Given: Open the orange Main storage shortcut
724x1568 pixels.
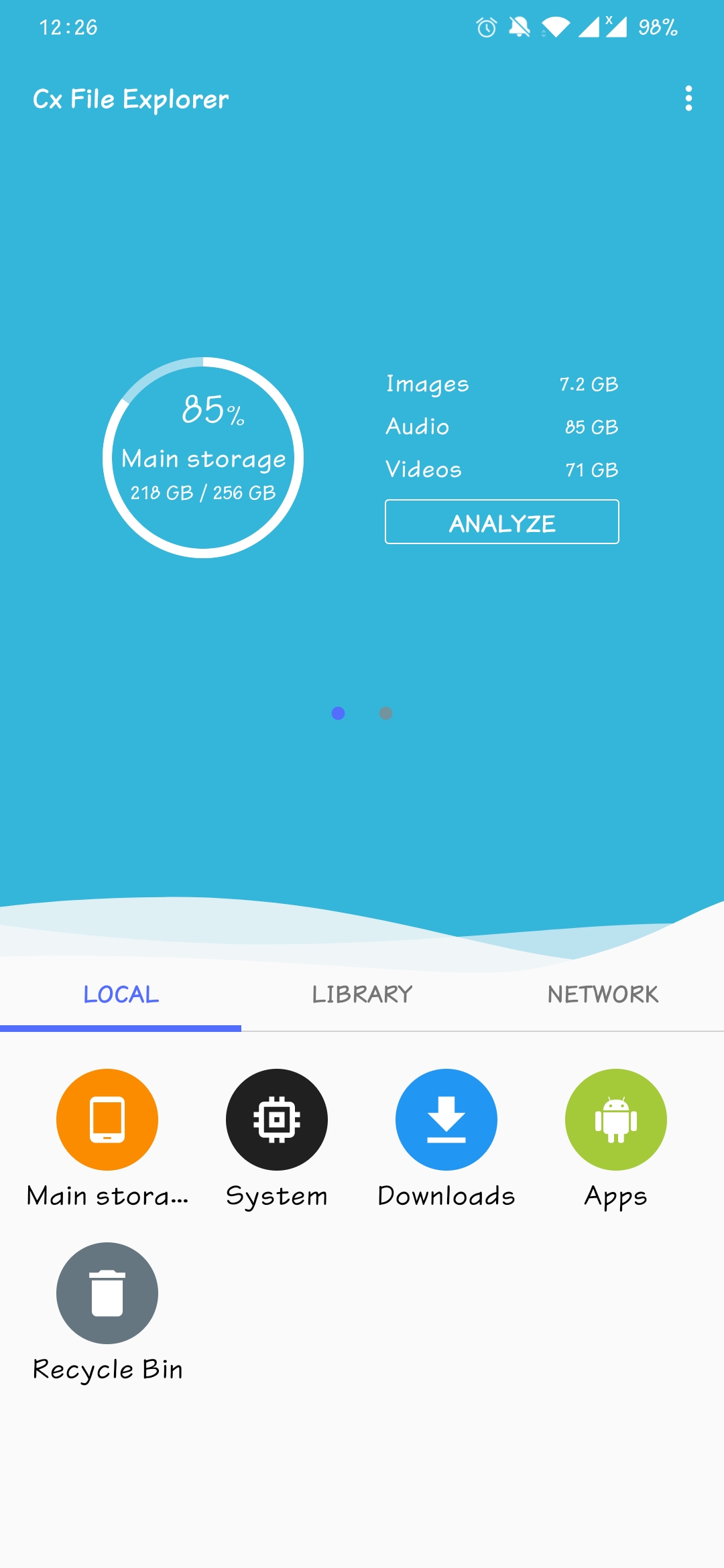Looking at the screenshot, I should (107, 1120).
